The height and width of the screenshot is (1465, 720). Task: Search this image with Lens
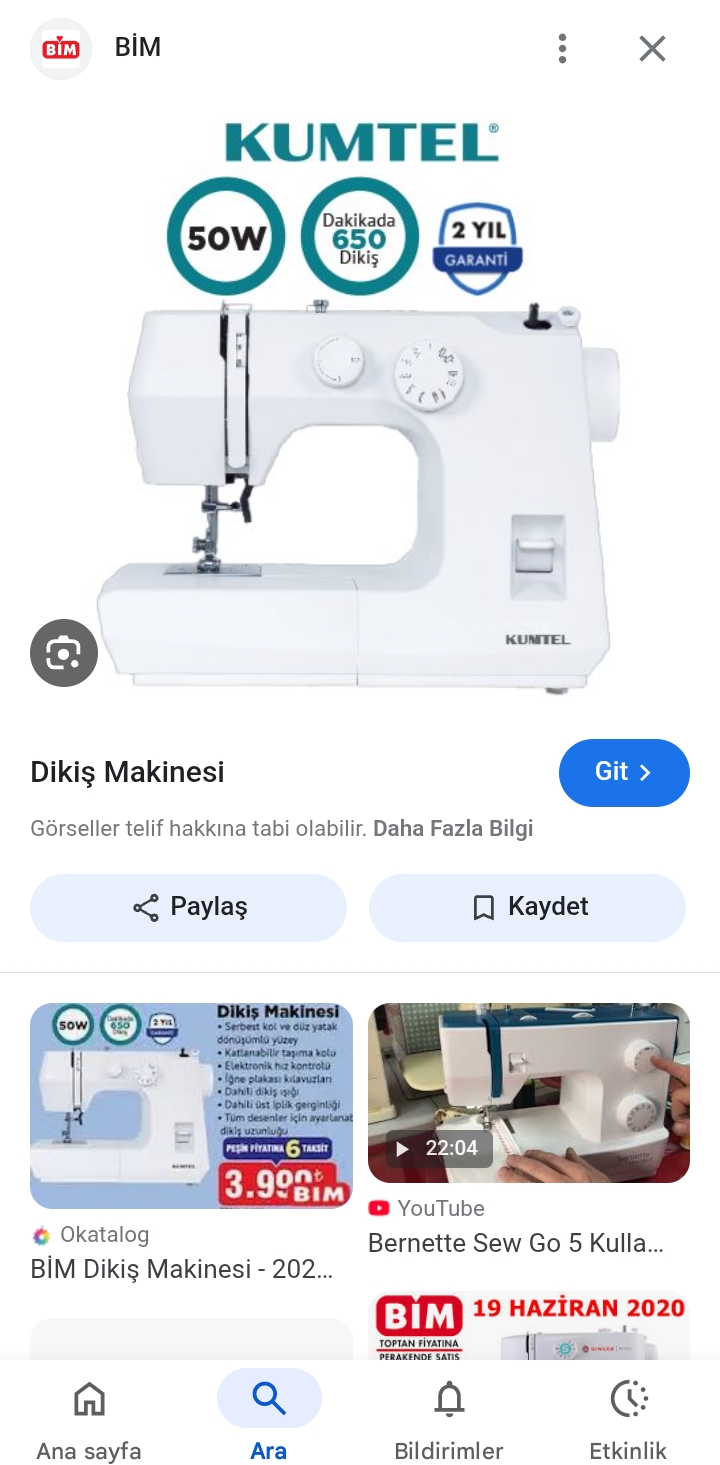click(64, 653)
